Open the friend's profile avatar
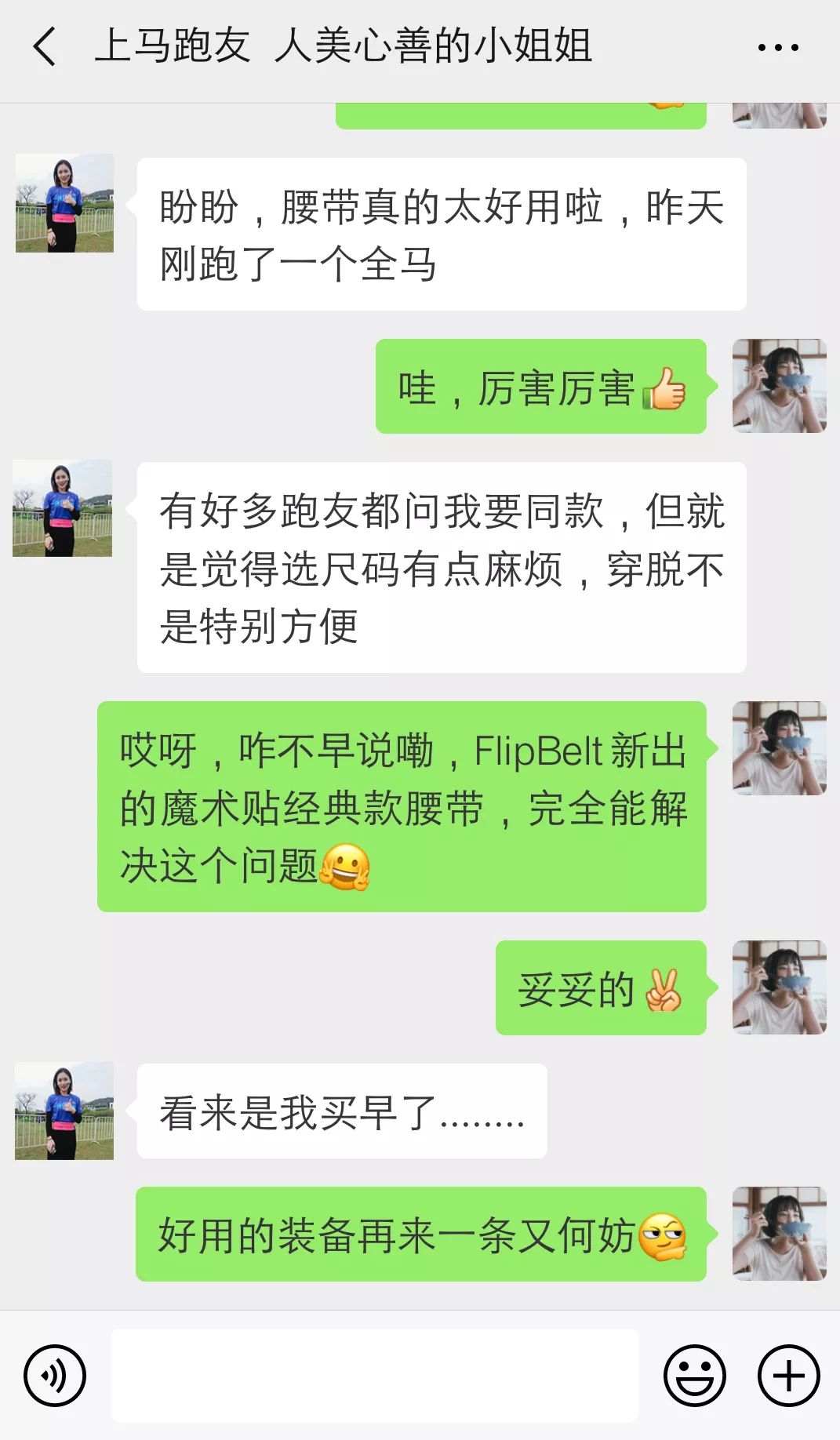This screenshot has width=840, height=1440. [63, 204]
